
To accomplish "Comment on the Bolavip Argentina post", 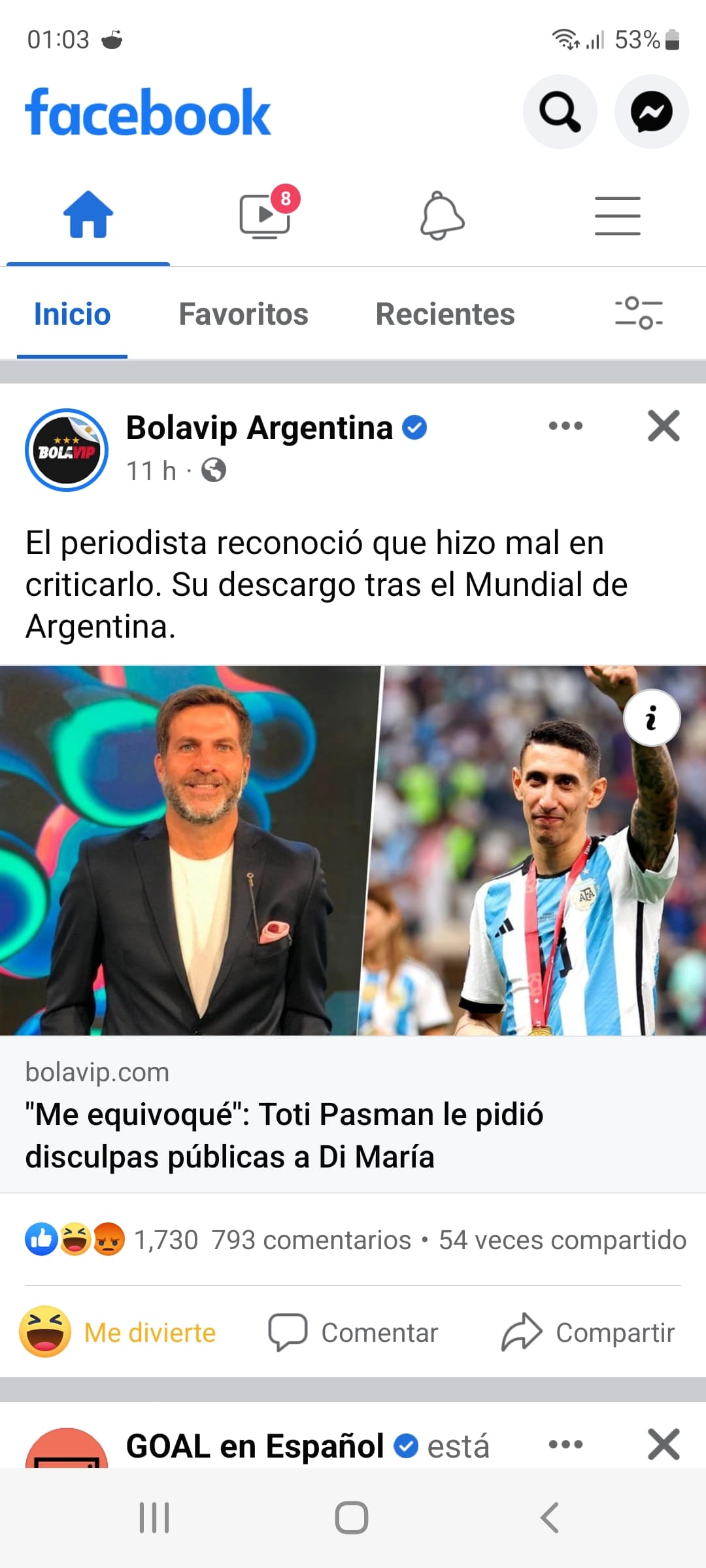I will pyautogui.click(x=353, y=1333).
